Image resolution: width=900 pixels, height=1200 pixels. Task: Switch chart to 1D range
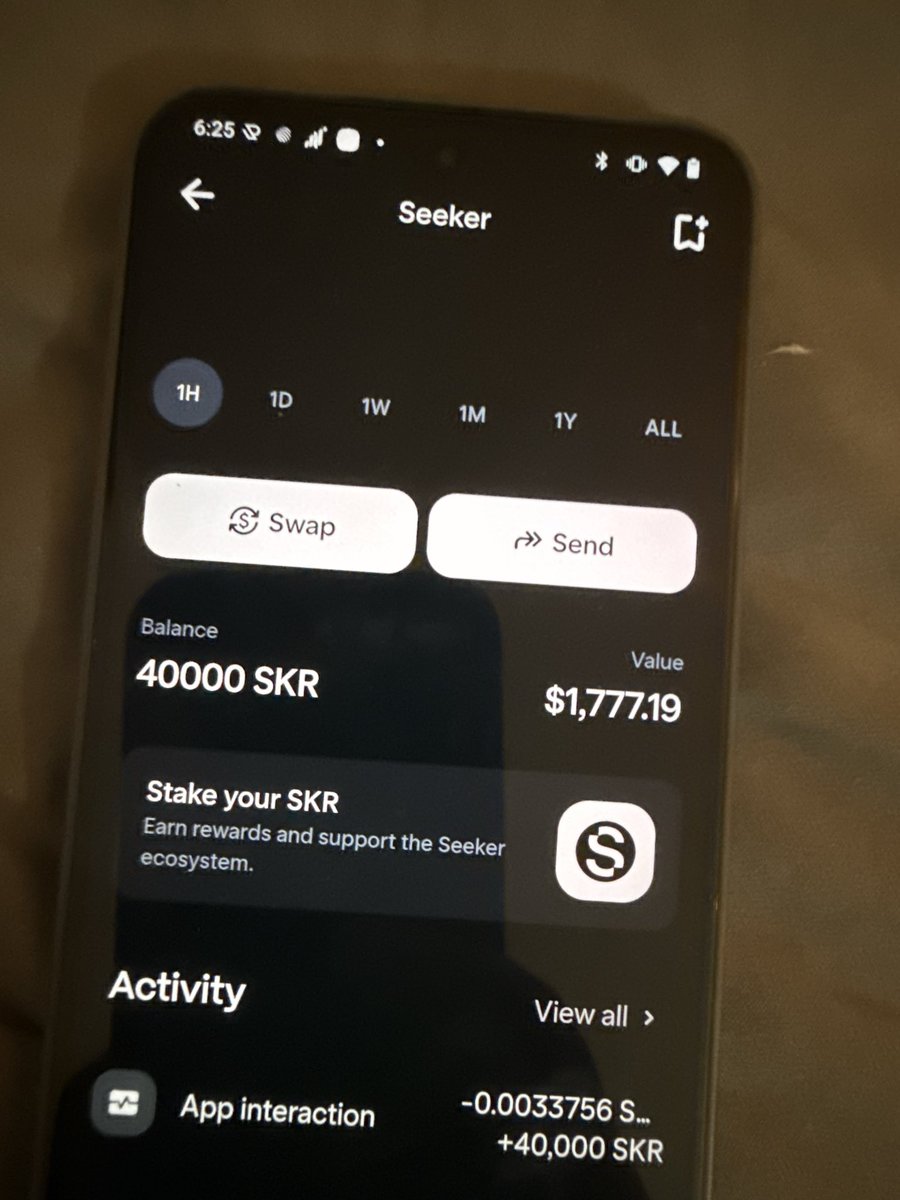(x=280, y=401)
